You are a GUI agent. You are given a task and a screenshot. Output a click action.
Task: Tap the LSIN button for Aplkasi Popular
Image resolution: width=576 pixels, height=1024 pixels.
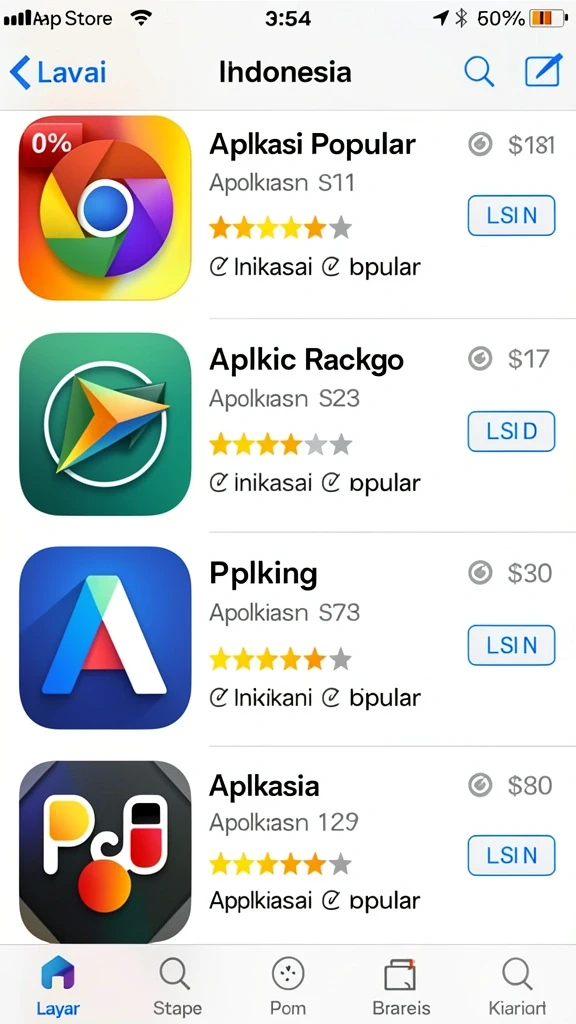511,216
